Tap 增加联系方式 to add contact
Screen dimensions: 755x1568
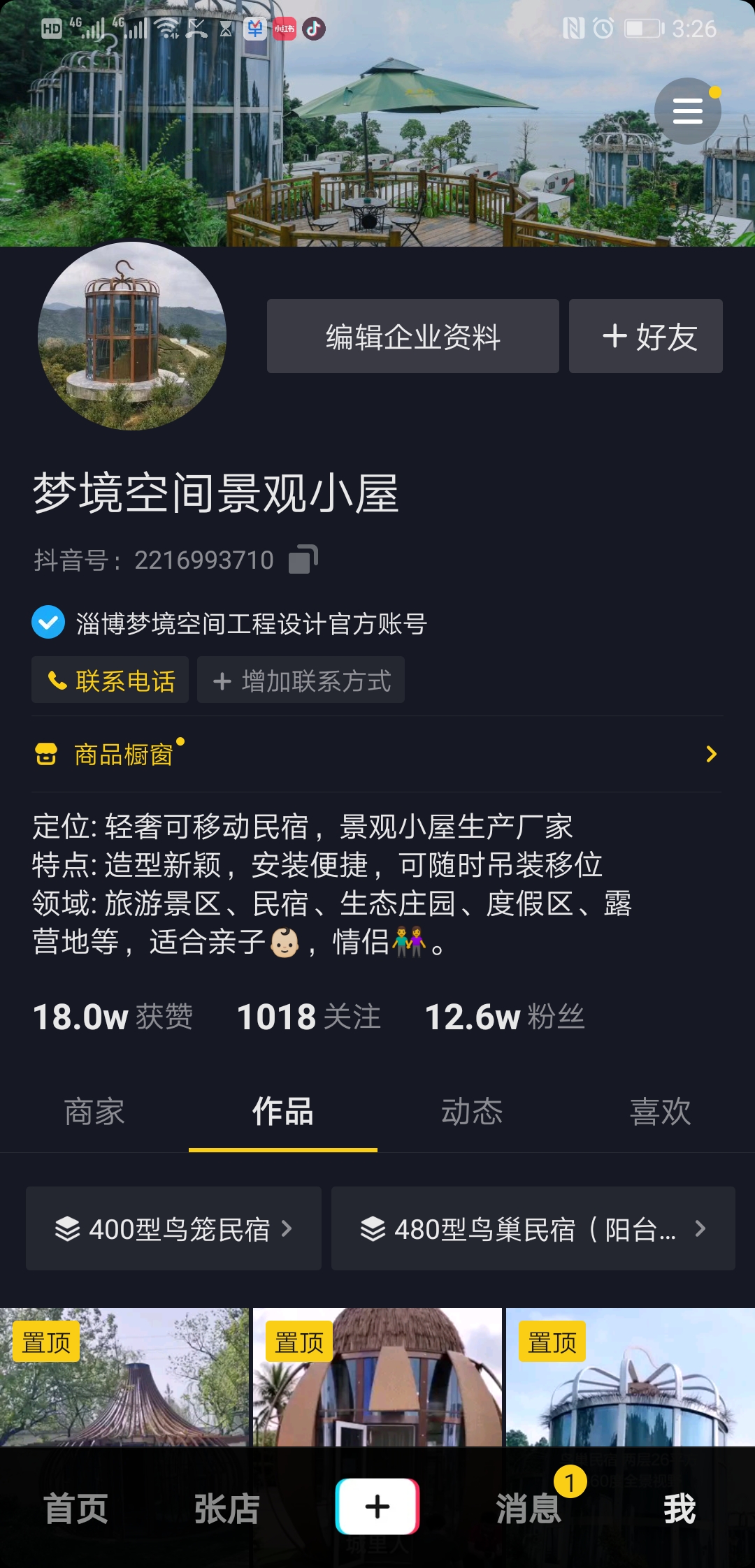coord(301,680)
